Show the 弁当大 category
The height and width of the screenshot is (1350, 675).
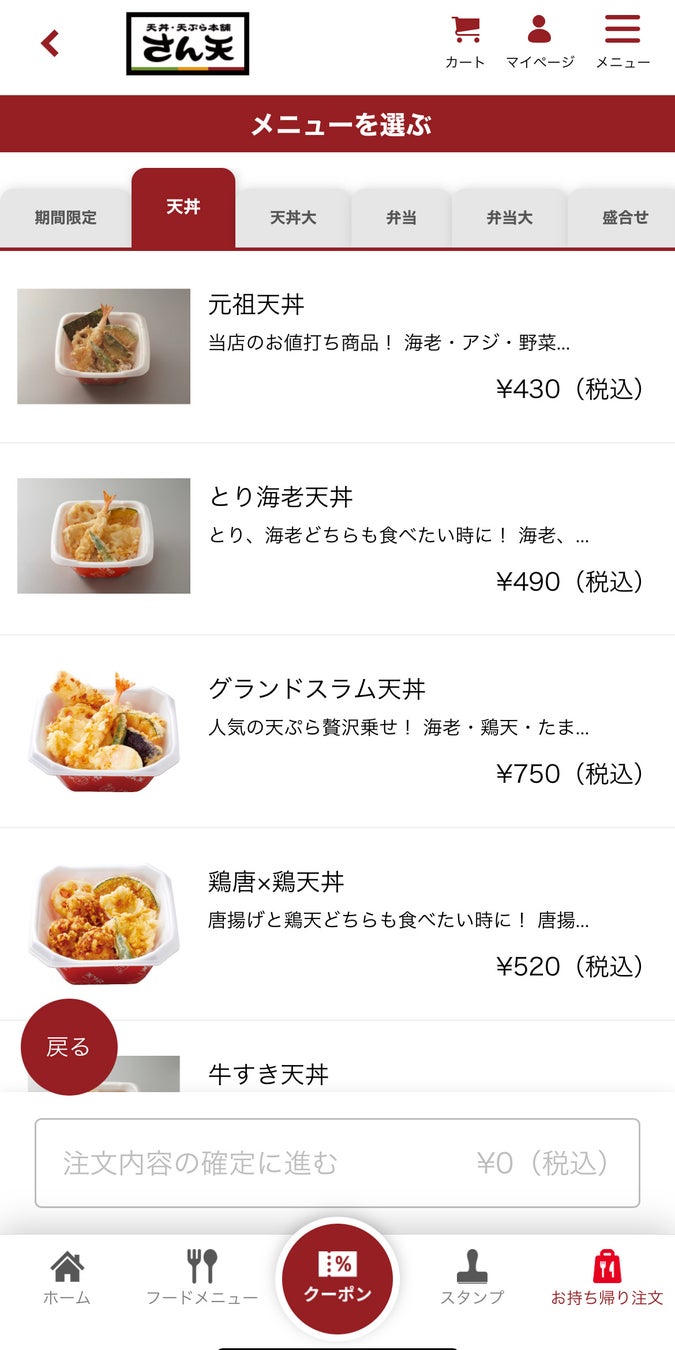pyautogui.click(x=509, y=218)
